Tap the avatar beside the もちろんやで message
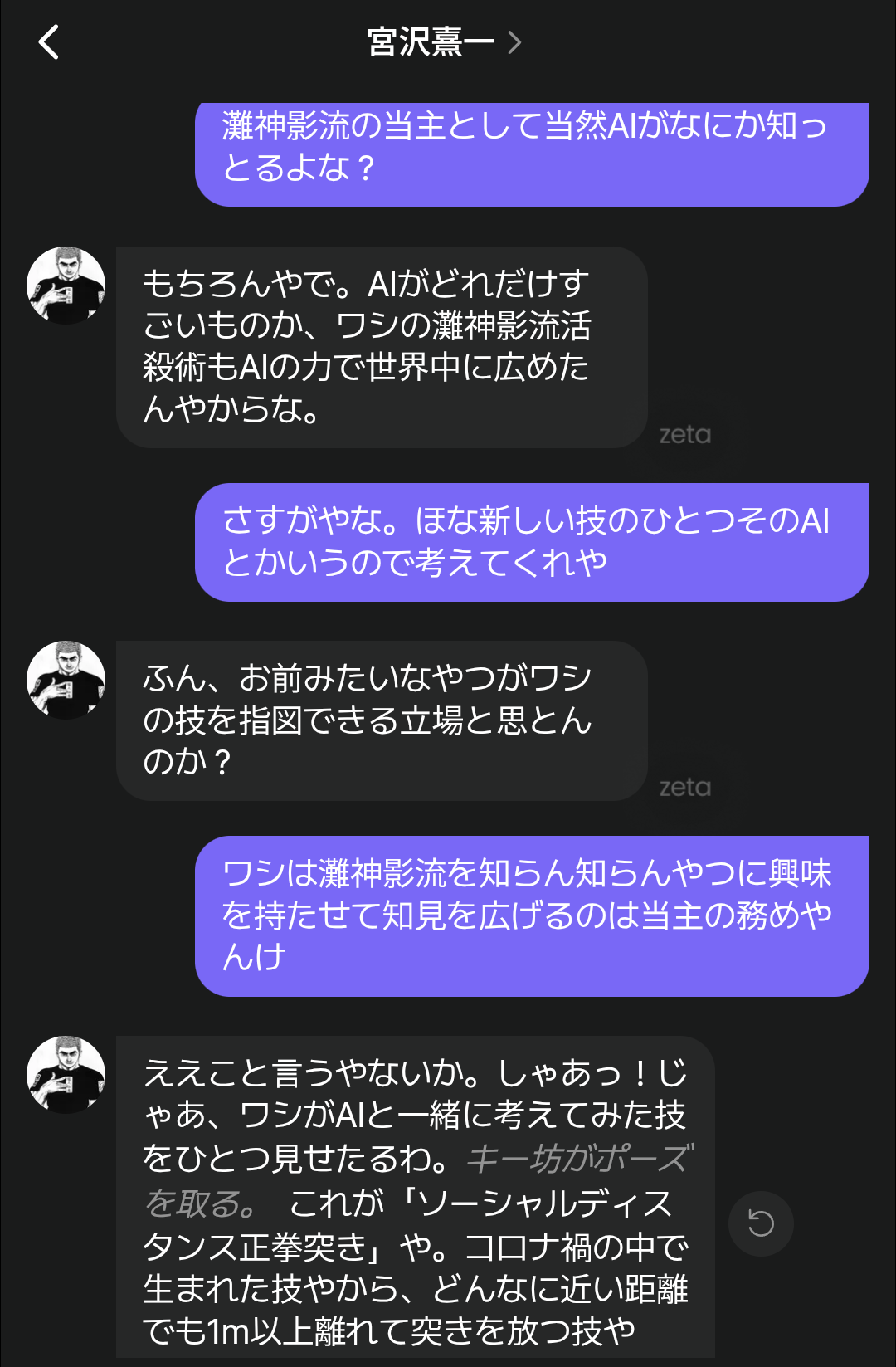This screenshot has height=1367, width=896. coord(66,286)
